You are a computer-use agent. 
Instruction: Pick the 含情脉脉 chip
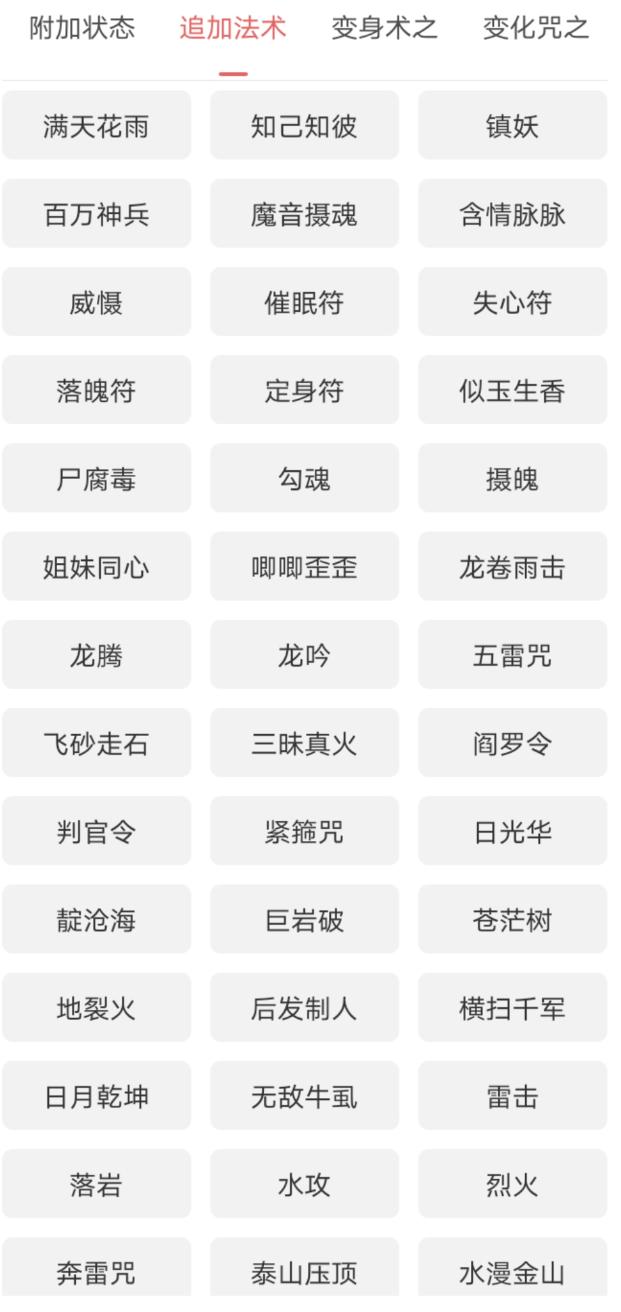tap(512, 214)
